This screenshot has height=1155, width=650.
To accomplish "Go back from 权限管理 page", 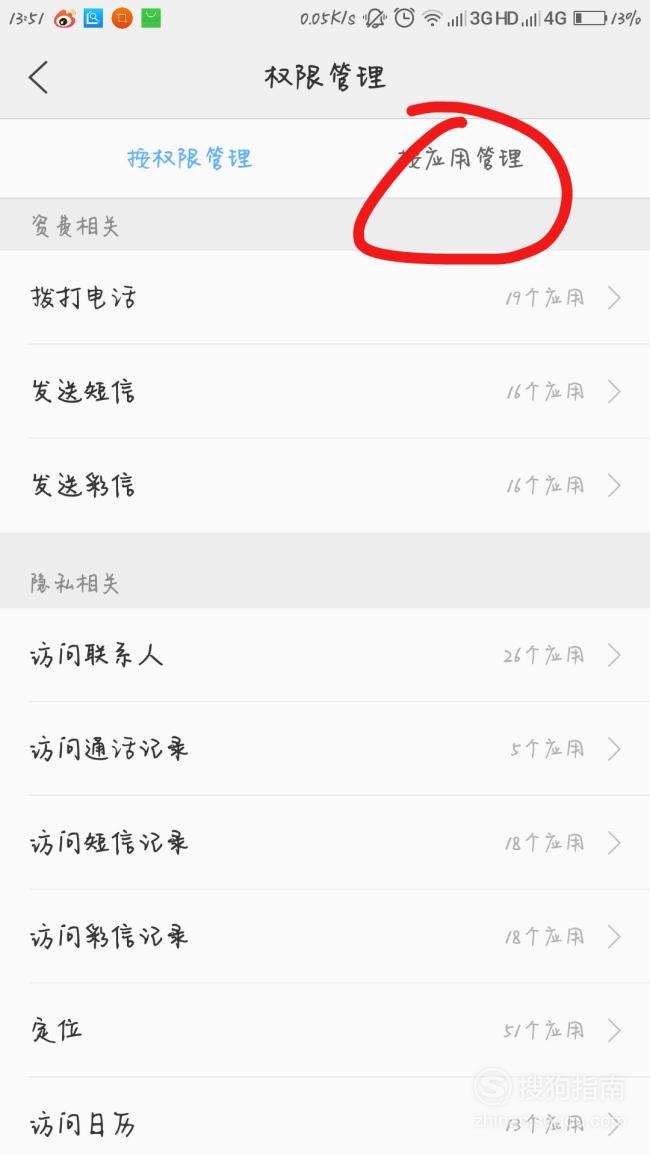I will [38, 77].
